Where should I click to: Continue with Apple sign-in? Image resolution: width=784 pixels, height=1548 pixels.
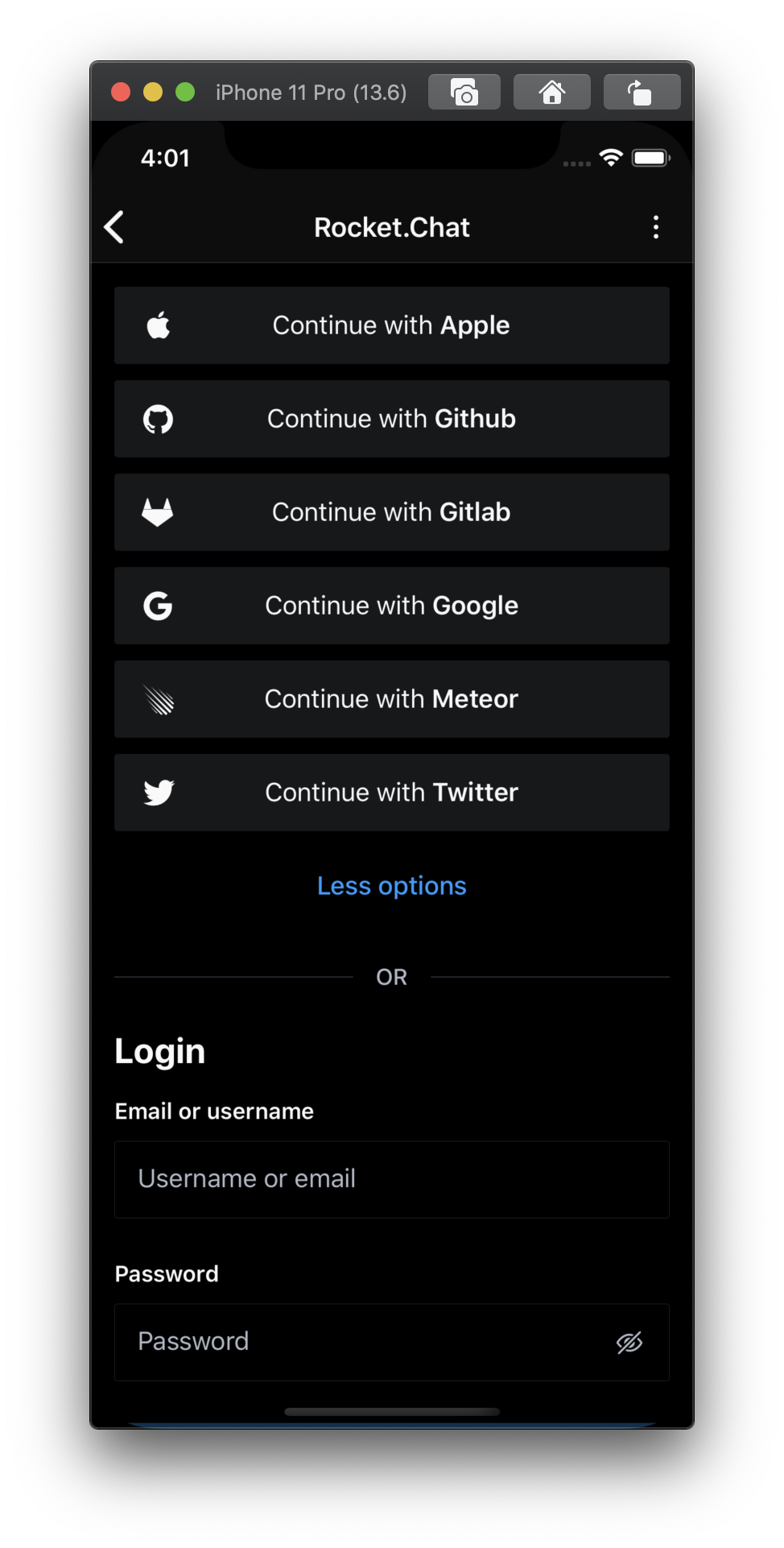click(x=392, y=325)
